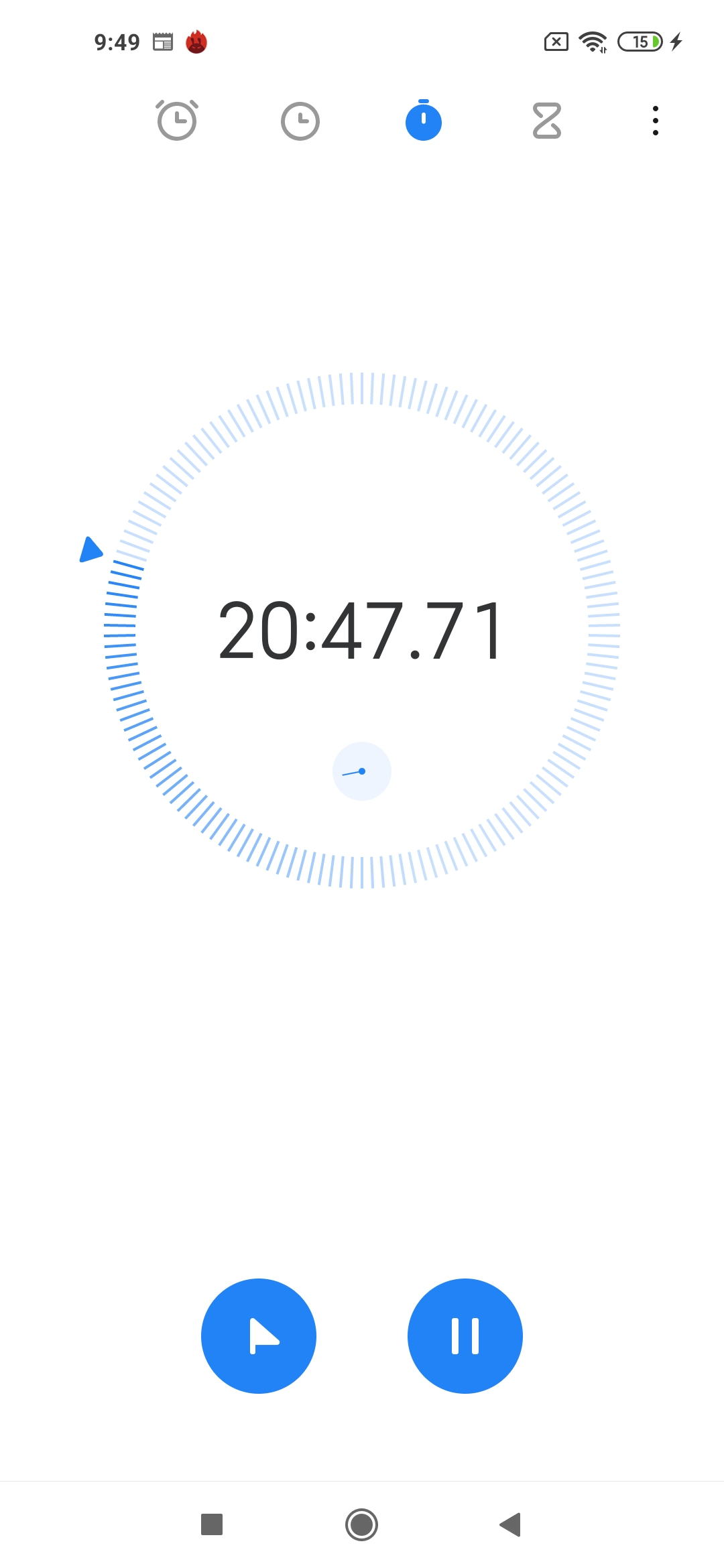Open the three-dot overflow menu
Screen dimensions: 724x1568
point(656,121)
